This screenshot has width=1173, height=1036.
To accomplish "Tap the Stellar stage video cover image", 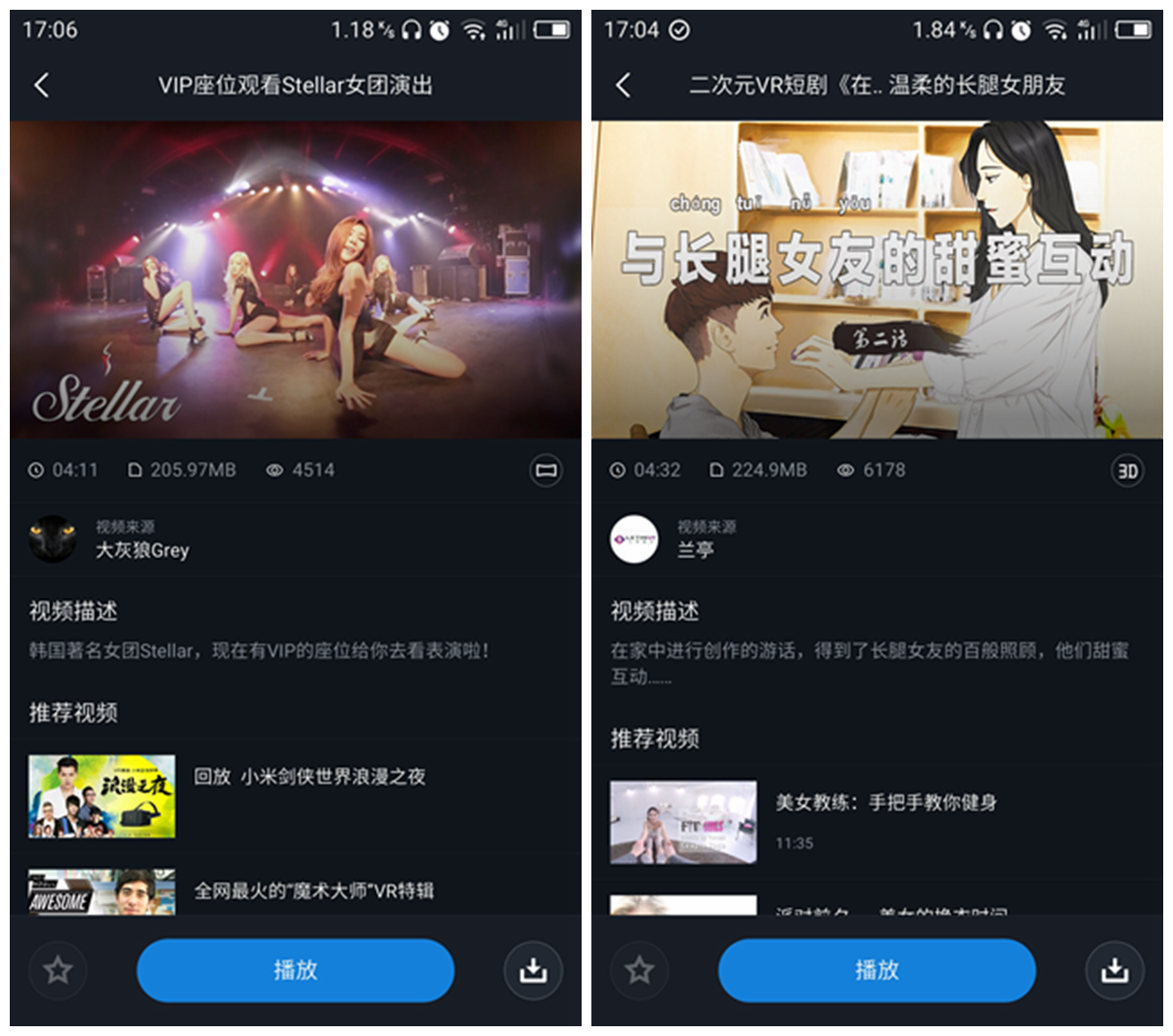I will [x=295, y=280].
